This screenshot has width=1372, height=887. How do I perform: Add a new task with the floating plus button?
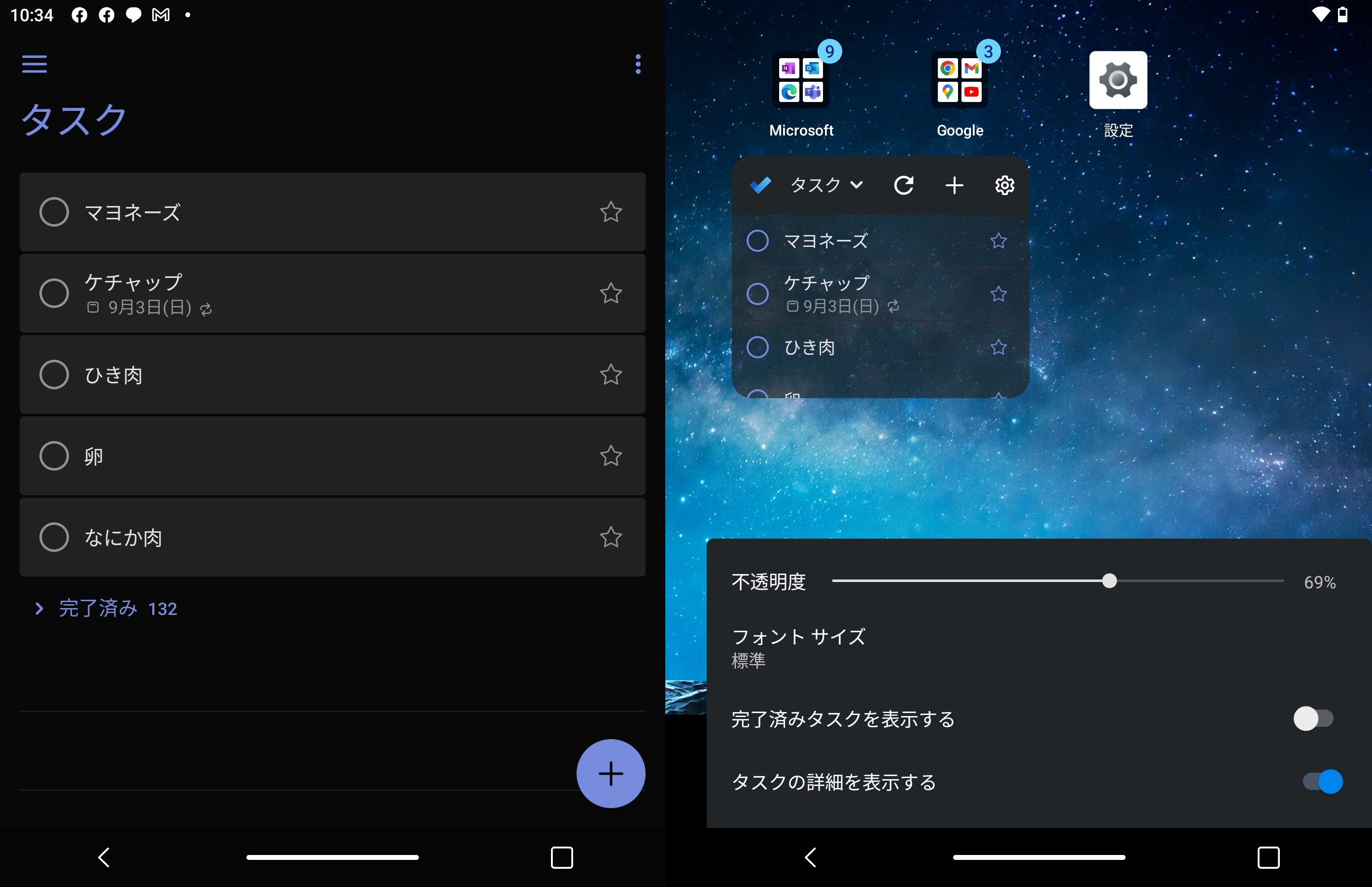point(611,774)
